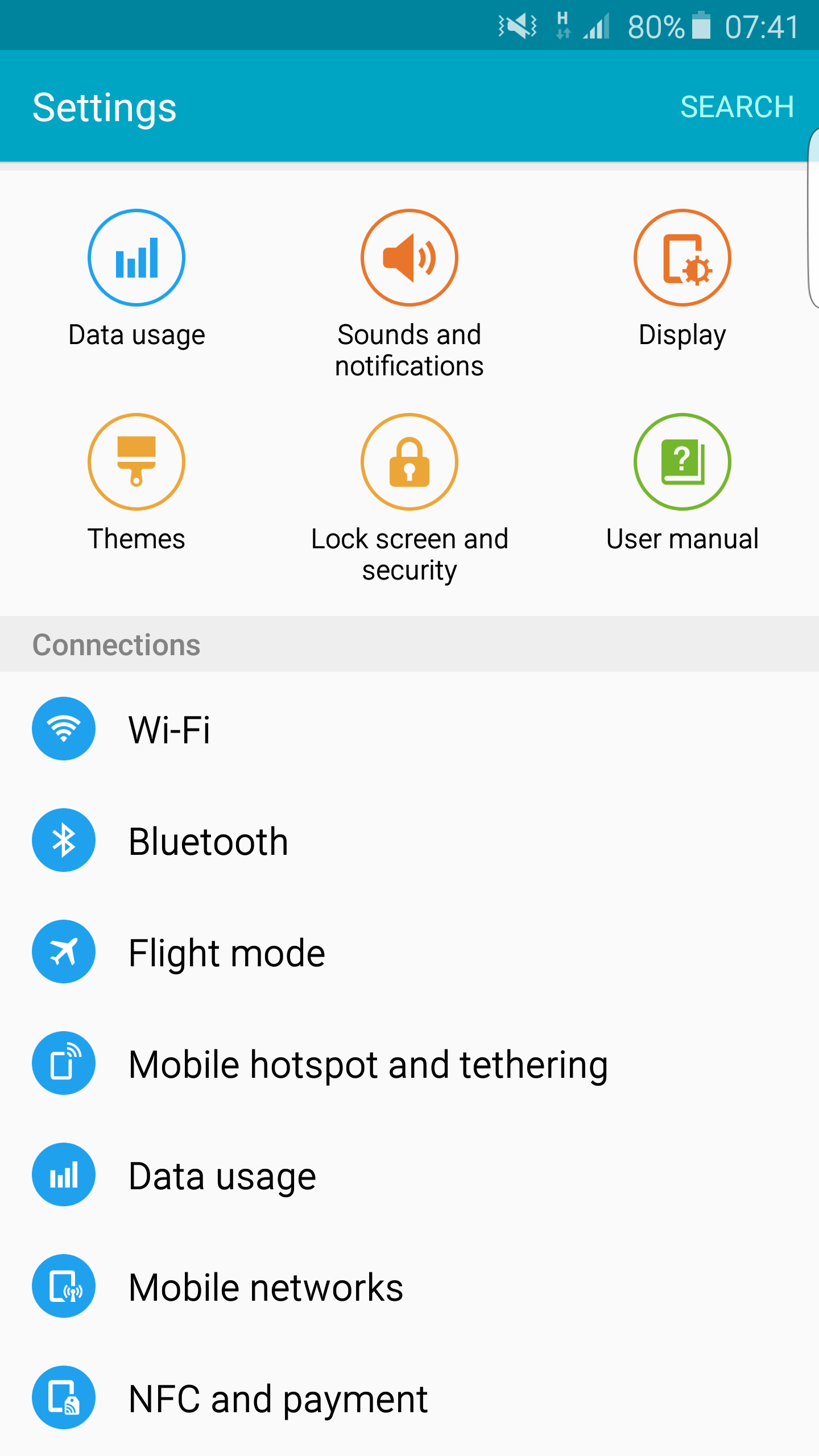
Task: Open Mobile hotspot and tethering
Action: [409, 1063]
